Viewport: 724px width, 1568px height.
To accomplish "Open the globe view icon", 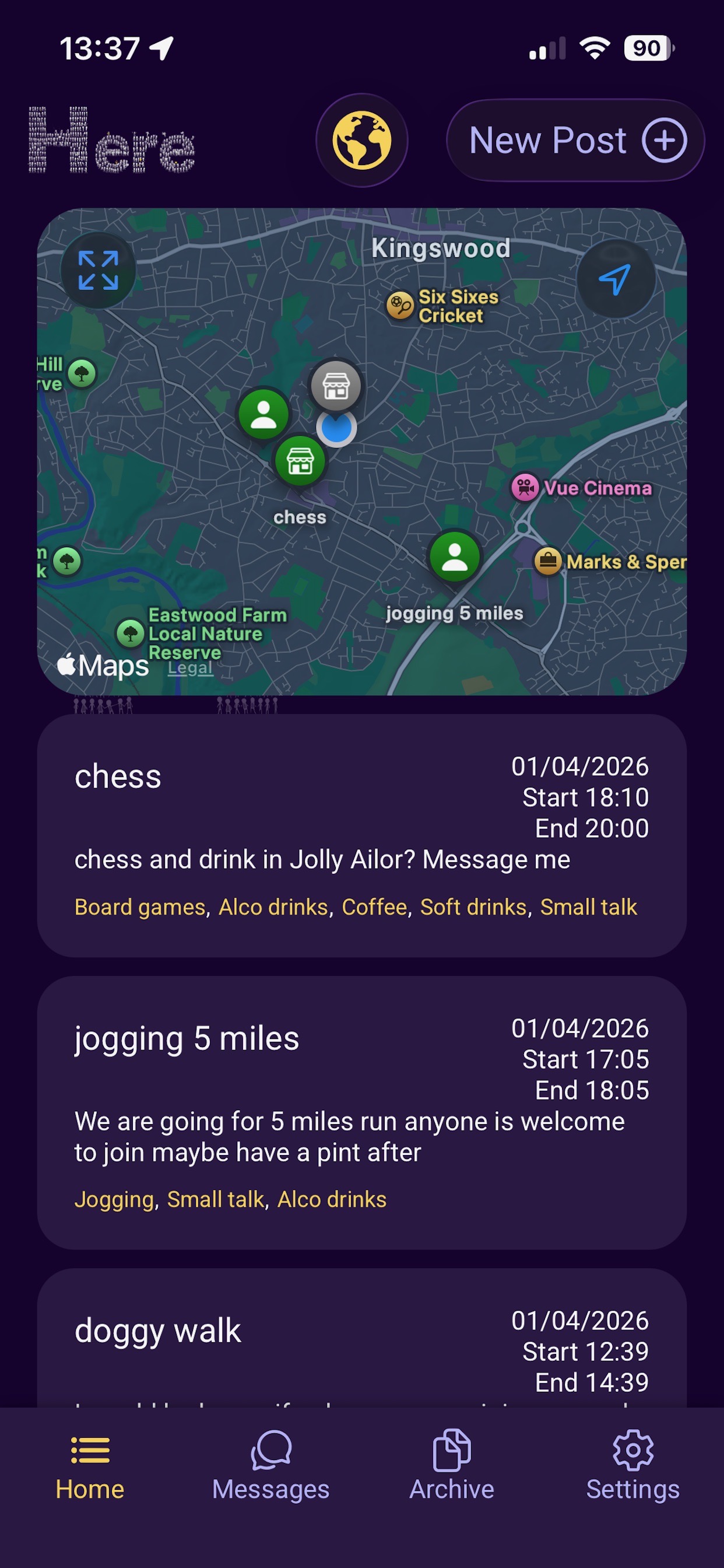I will point(361,140).
